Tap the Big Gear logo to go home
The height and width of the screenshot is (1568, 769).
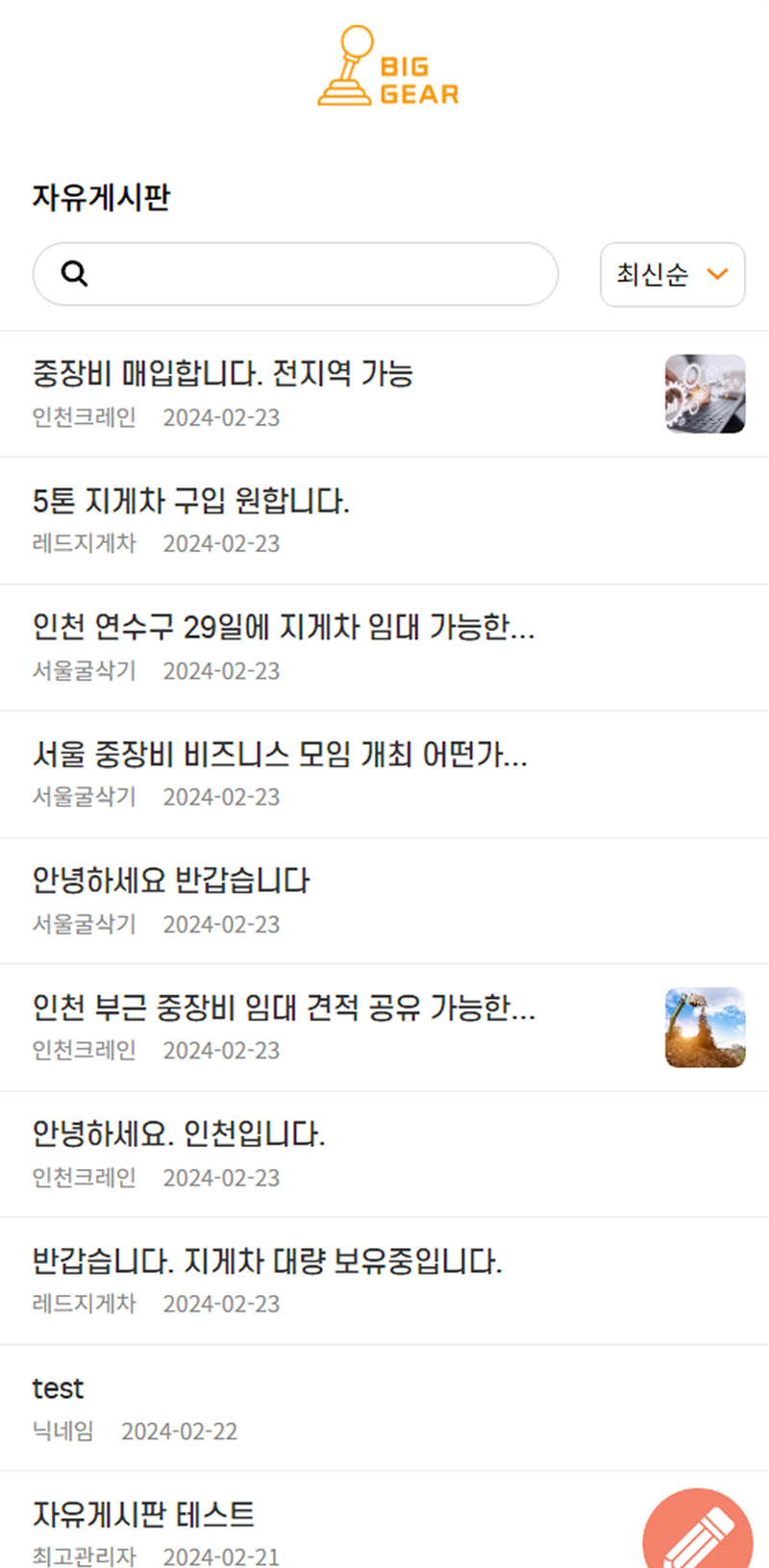[388, 67]
